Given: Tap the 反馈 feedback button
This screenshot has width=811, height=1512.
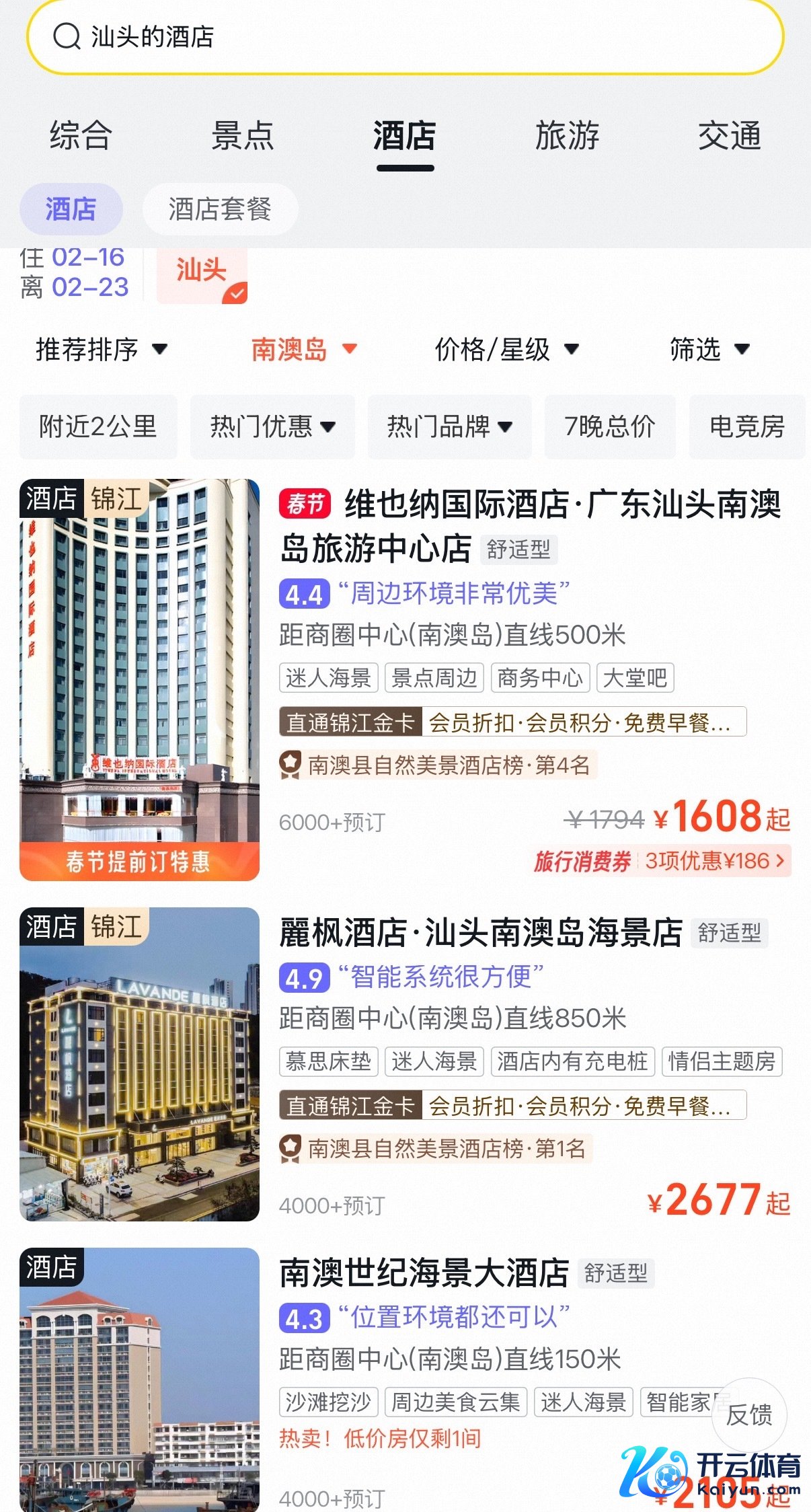Looking at the screenshot, I should tap(749, 1414).
